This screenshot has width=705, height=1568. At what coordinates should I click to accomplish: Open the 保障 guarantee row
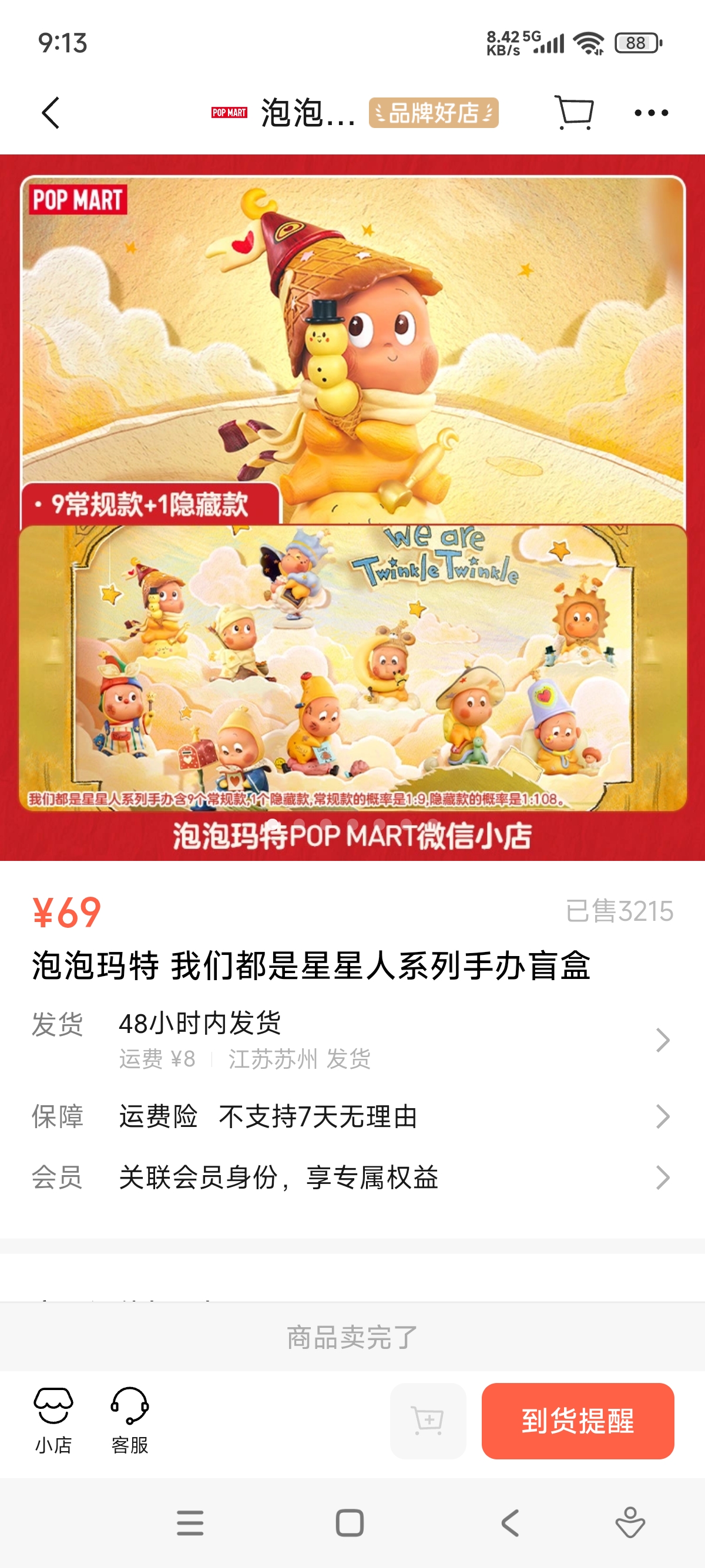tap(352, 1116)
